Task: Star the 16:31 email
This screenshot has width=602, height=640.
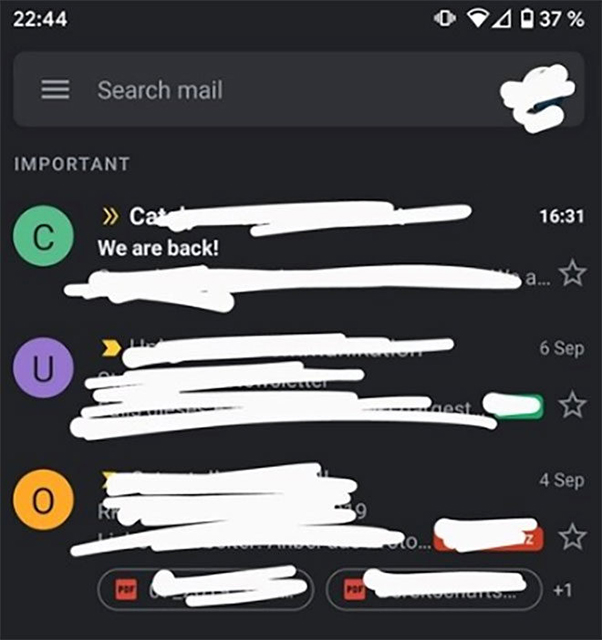Action: coord(571,272)
